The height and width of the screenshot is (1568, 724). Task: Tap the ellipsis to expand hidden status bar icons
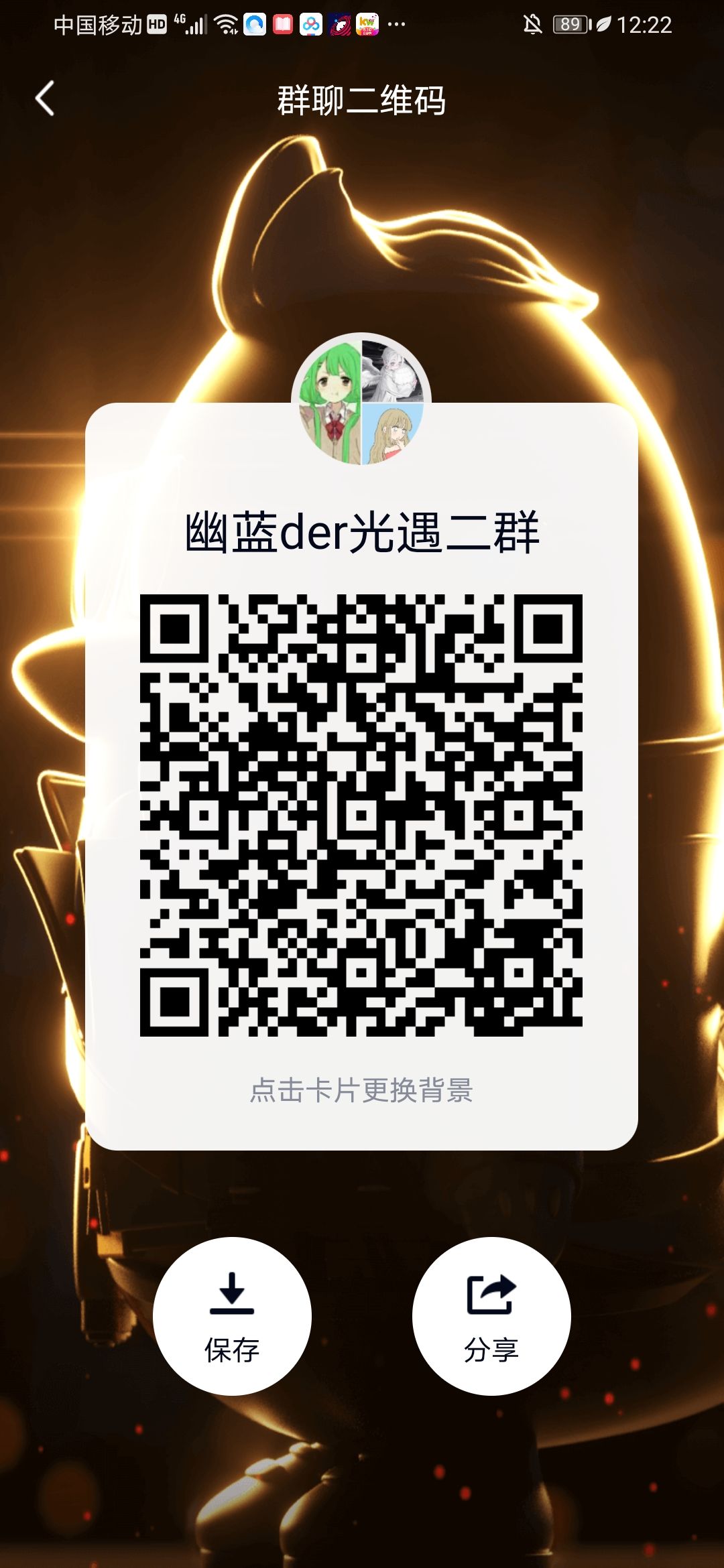[x=396, y=25]
